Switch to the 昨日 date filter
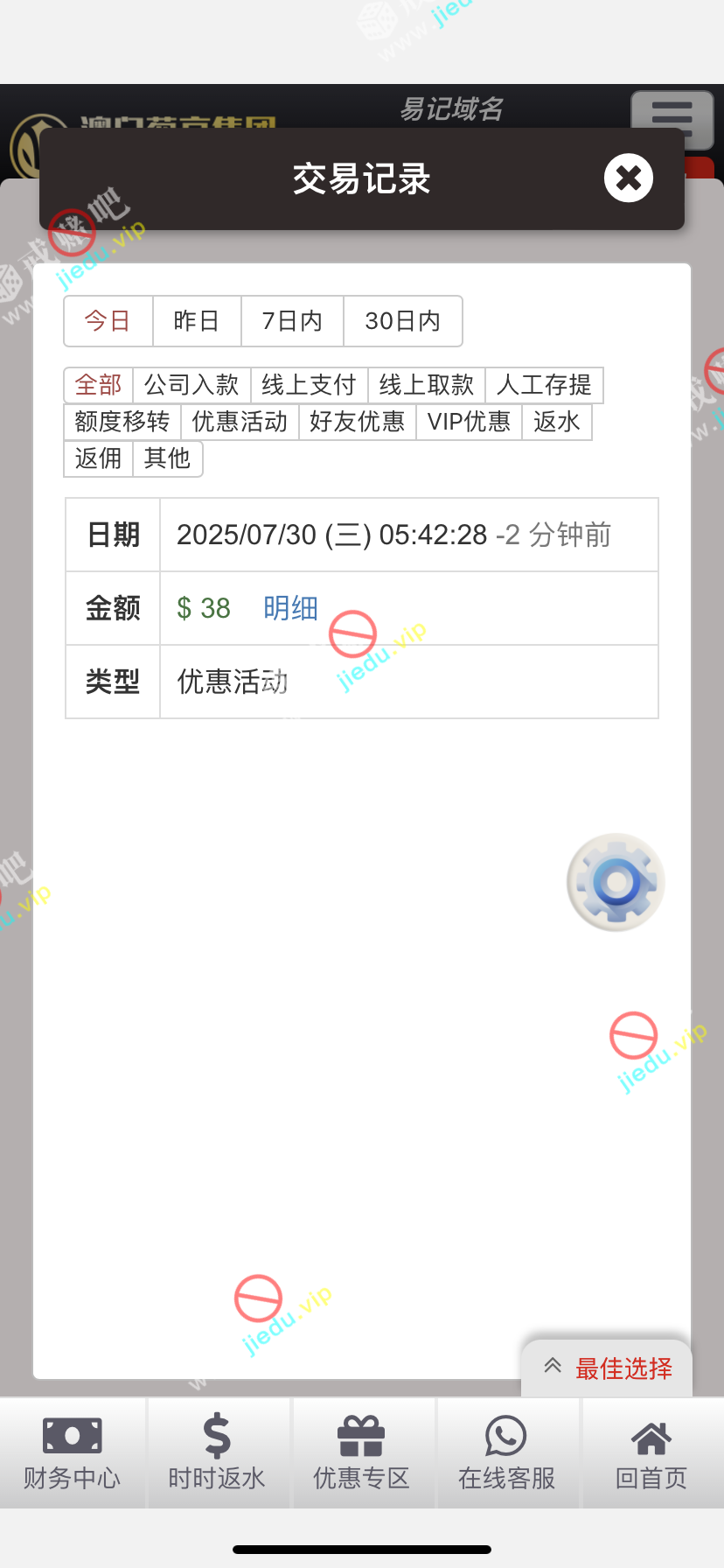The width and height of the screenshot is (724, 1568). (197, 321)
